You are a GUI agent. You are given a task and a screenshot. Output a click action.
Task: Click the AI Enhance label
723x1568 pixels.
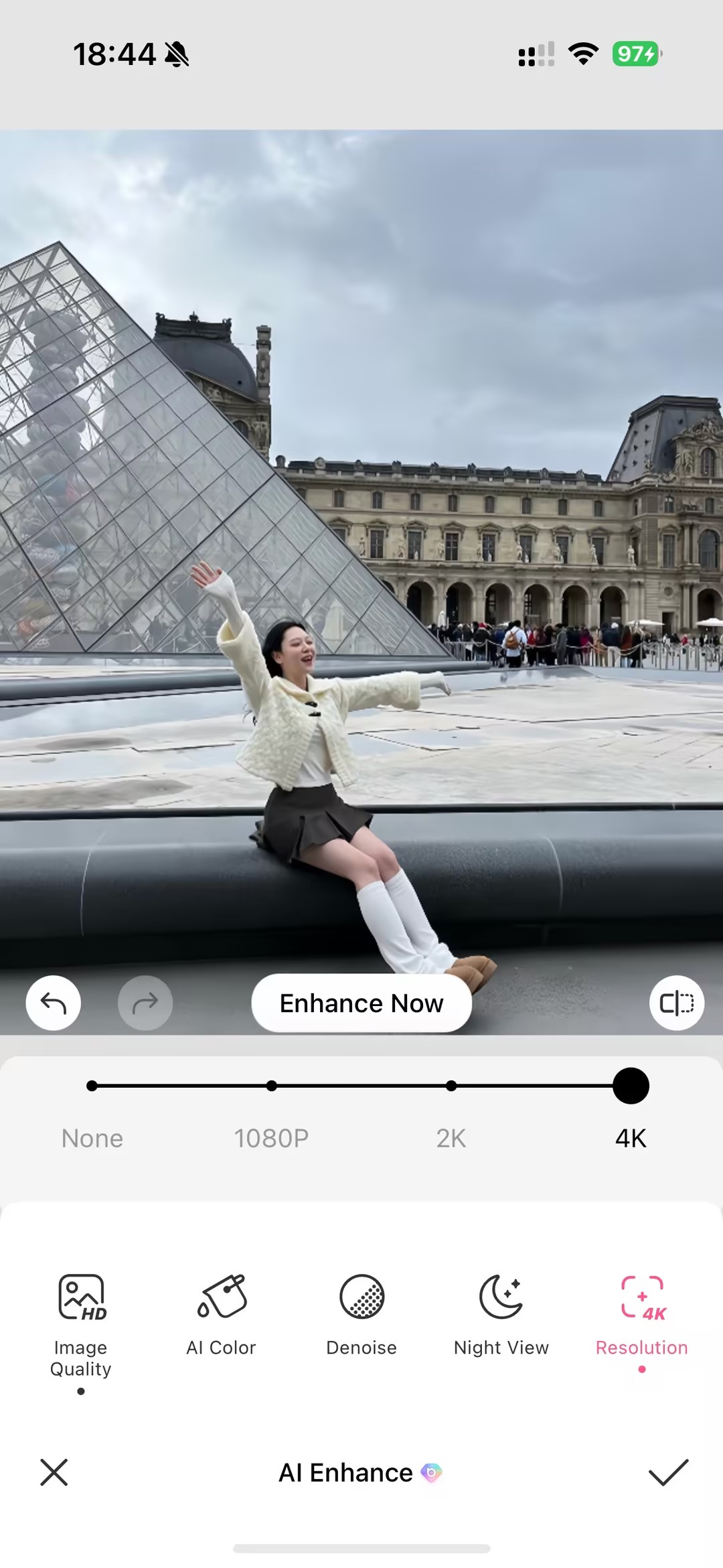tap(345, 1473)
